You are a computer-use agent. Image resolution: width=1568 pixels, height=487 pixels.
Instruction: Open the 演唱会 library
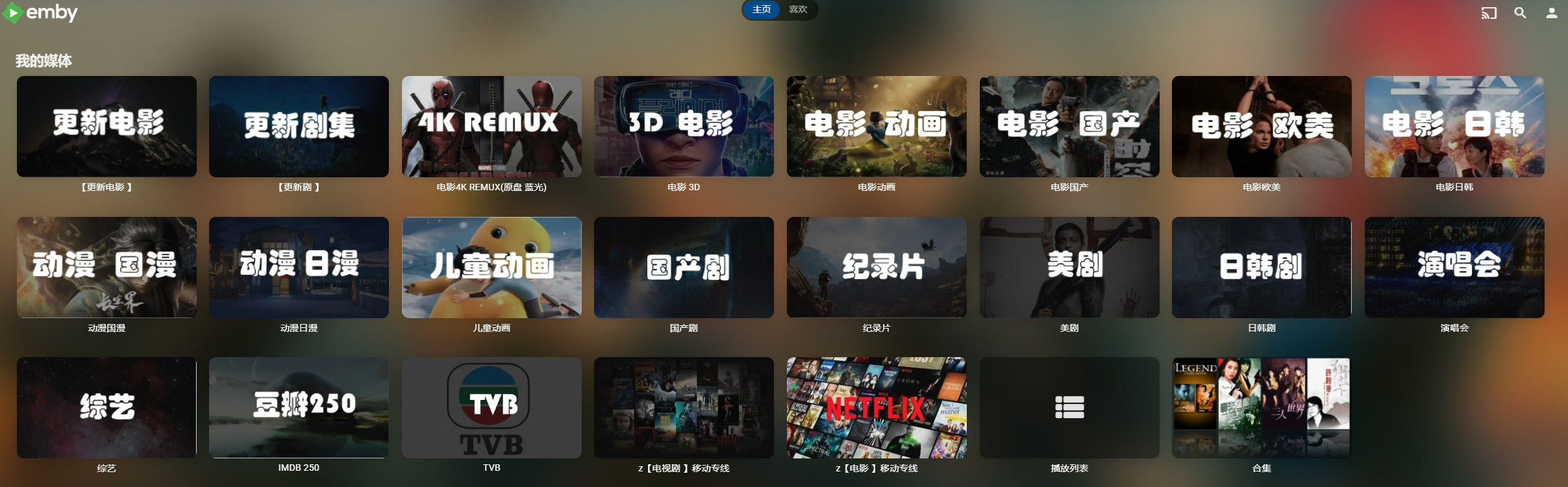click(1454, 268)
